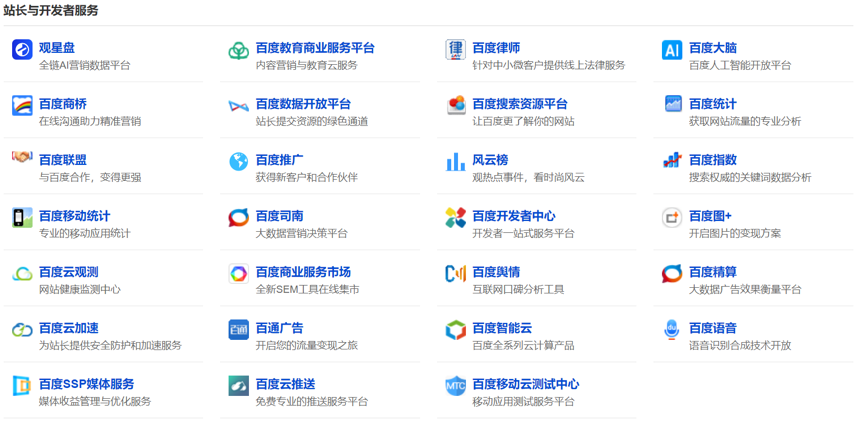Go to 百度律师 service

tap(496, 48)
